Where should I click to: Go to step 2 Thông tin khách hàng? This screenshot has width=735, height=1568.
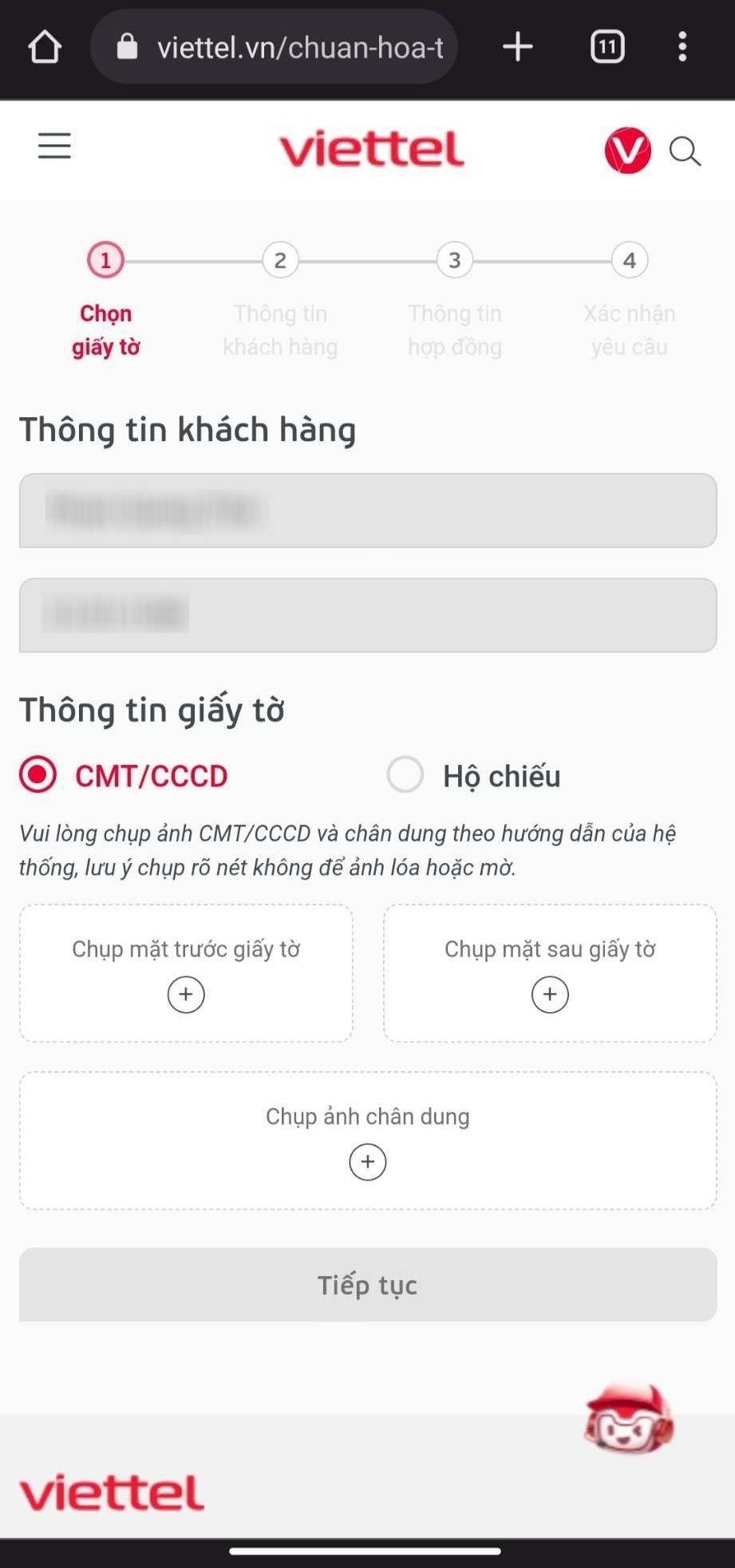(280, 260)
